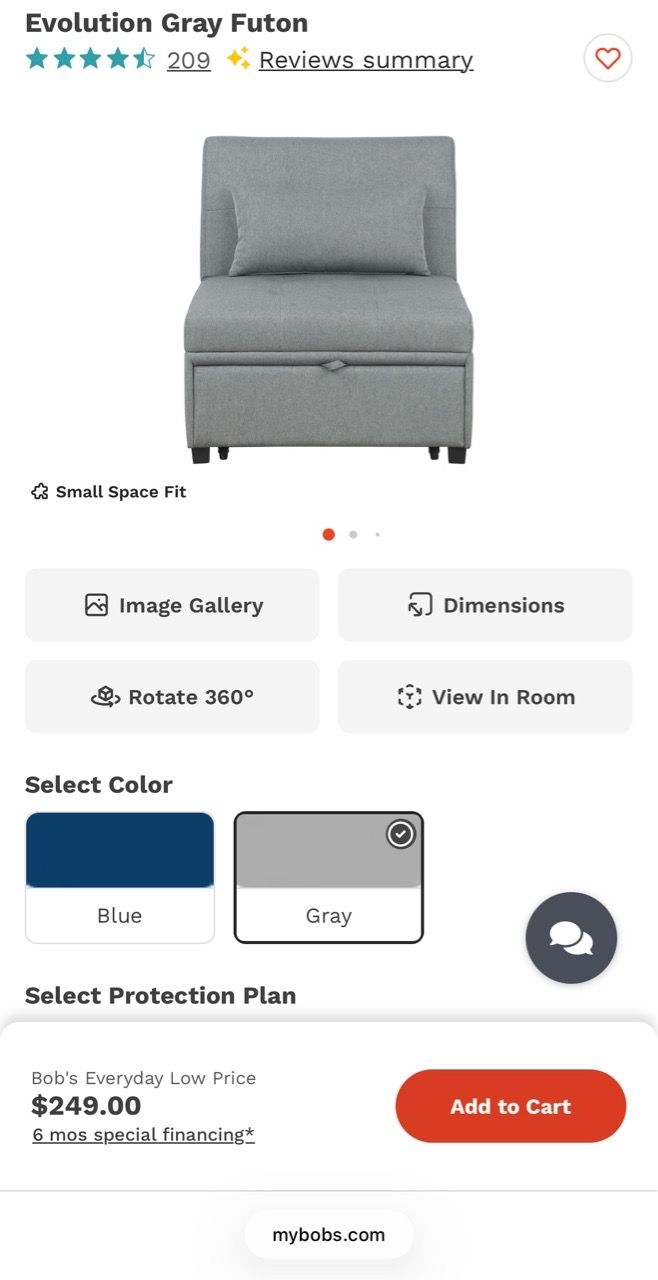Viewport: 658px width, 1280px height.
Task: Open the 209 reviews link
Action: tap(189, 60)
